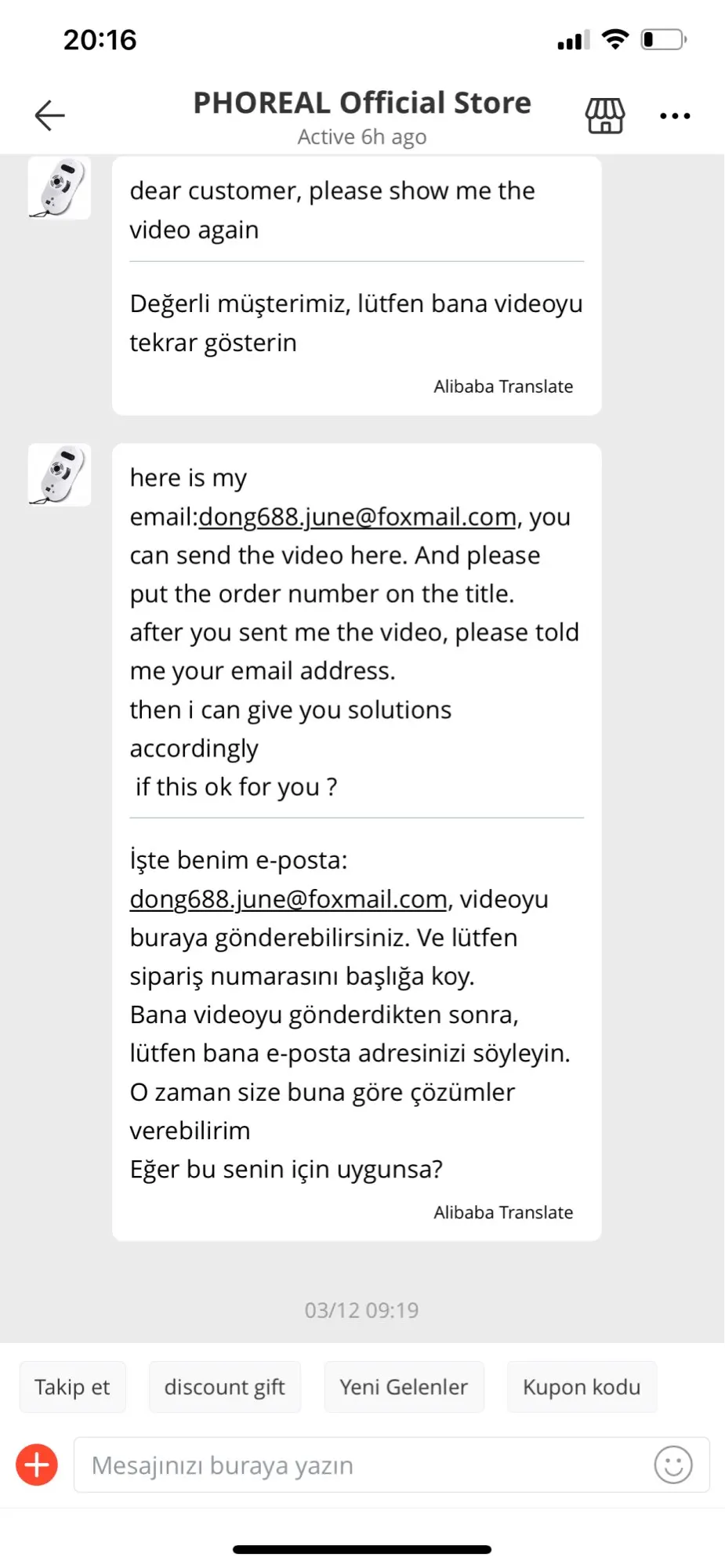Select the Kupon kodu chip
The height and width of the screenshot is (1568, 725).
click(582, 1387)
